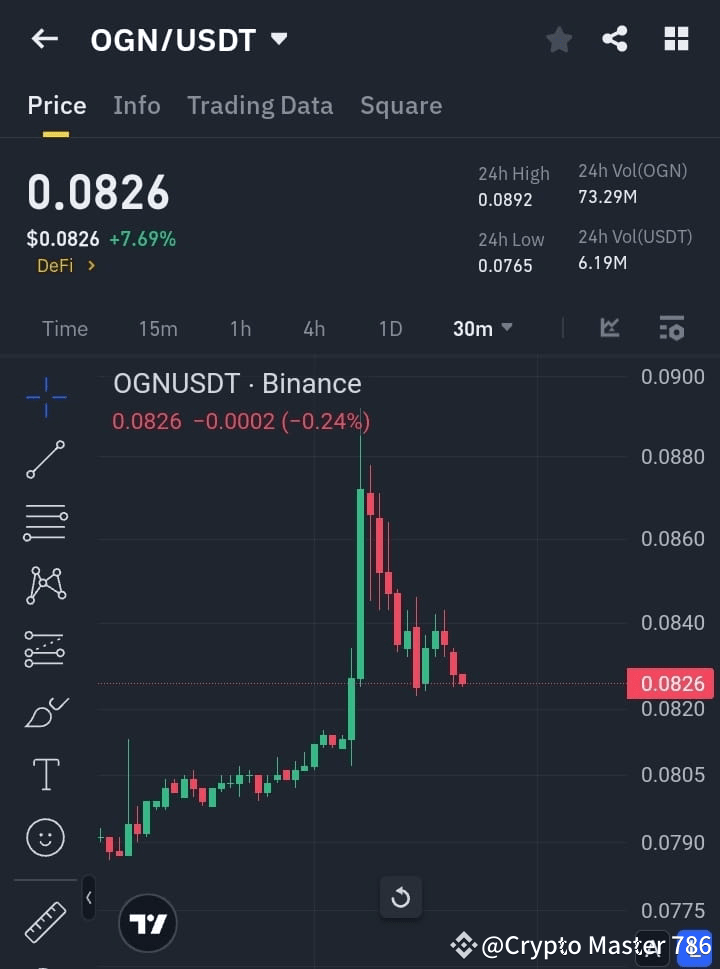The image size is (720, 969).
Task: Select the XABCD pattern tool
Action: pyautogui.click(x=45, y=586)
